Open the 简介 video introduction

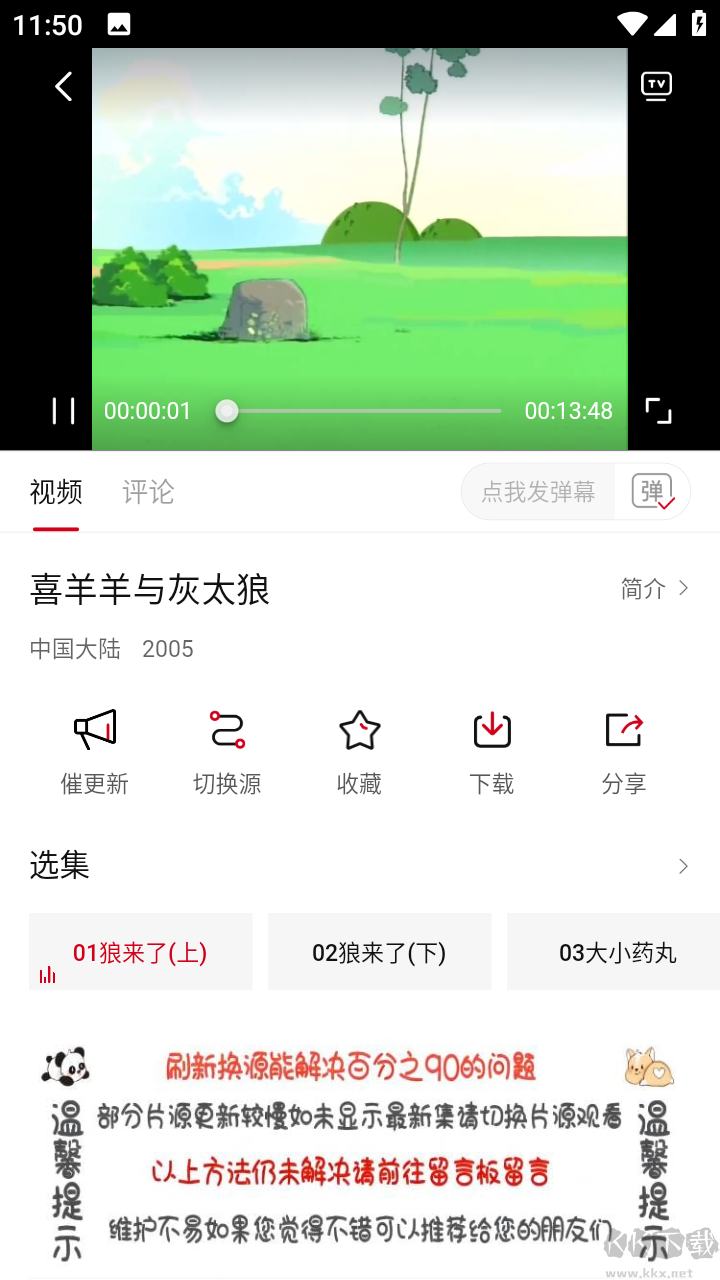coord(655,589)
